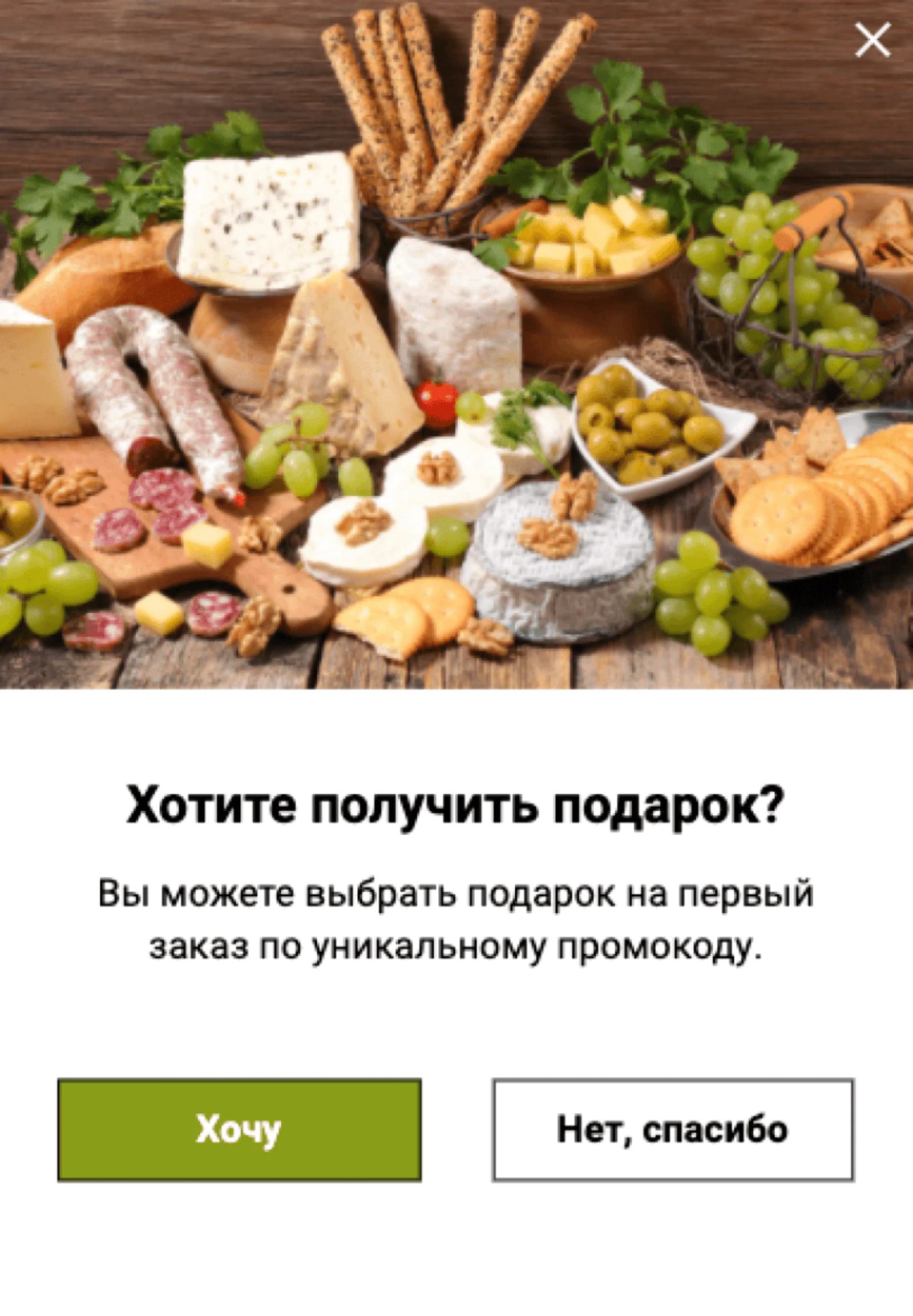913x1316 pixels.
Task: Decline with "Нет, спасибо"
Action: pyautogui.click(x=673, y=1129)
